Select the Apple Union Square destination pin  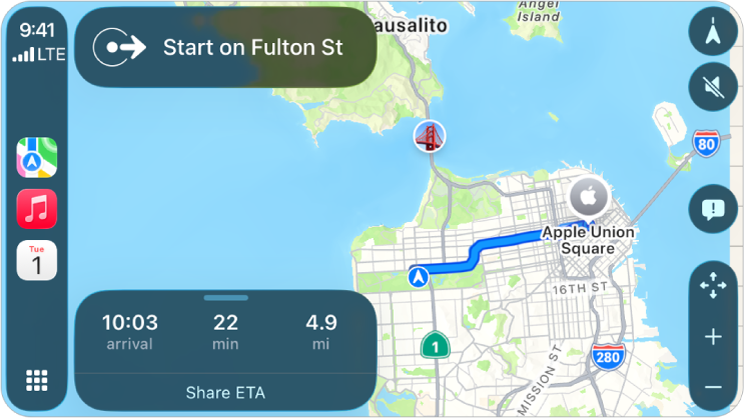[x=589, y=197]
